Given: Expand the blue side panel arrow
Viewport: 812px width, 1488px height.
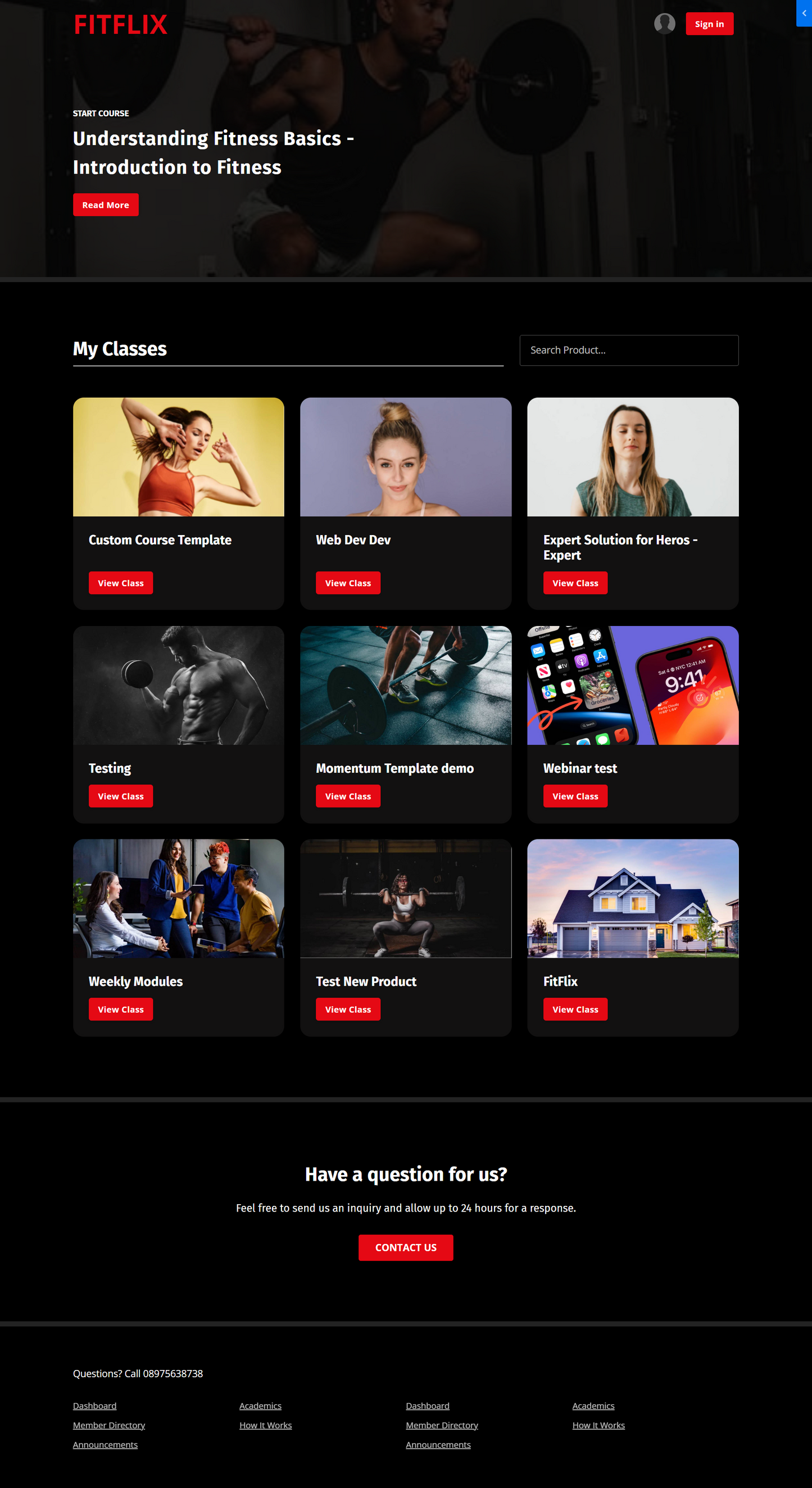Looking at the screenshot, I should click(804, 13).
